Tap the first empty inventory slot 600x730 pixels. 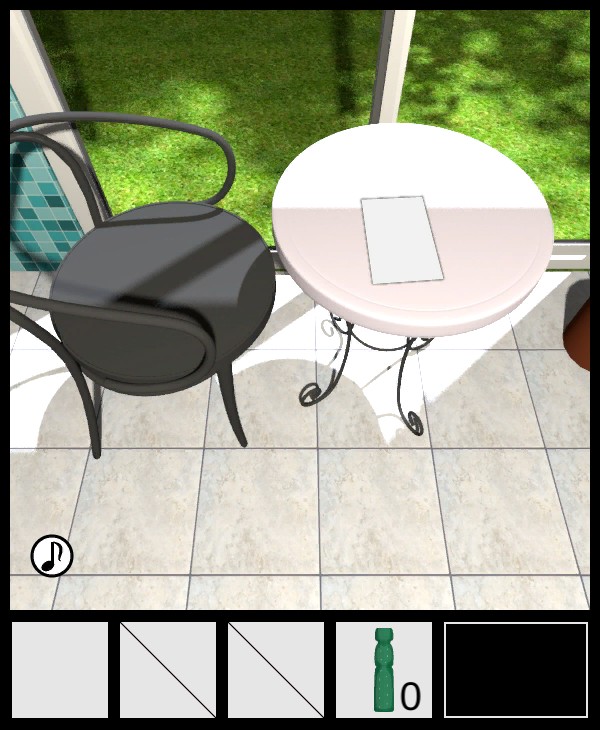coord(60,670)
